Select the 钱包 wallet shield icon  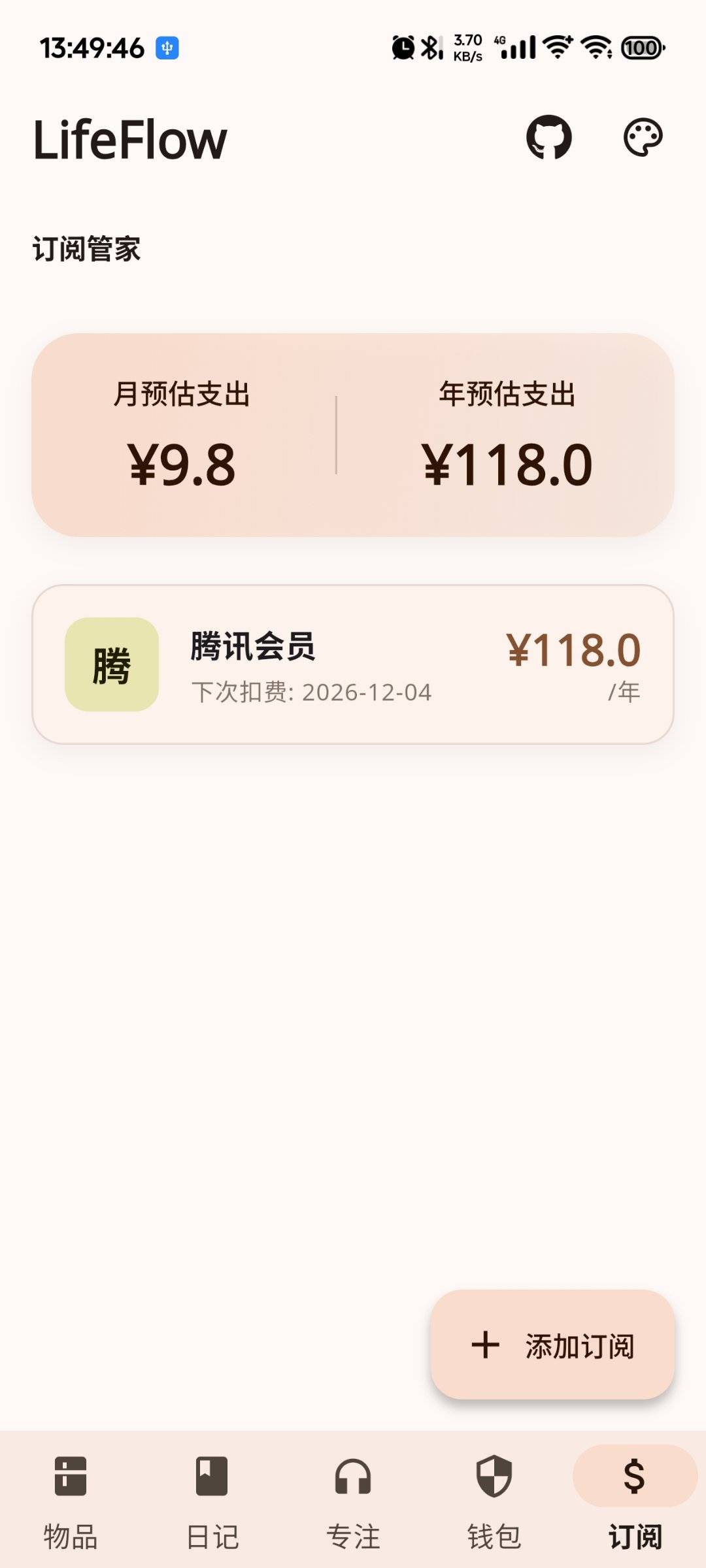(494, 1479)
